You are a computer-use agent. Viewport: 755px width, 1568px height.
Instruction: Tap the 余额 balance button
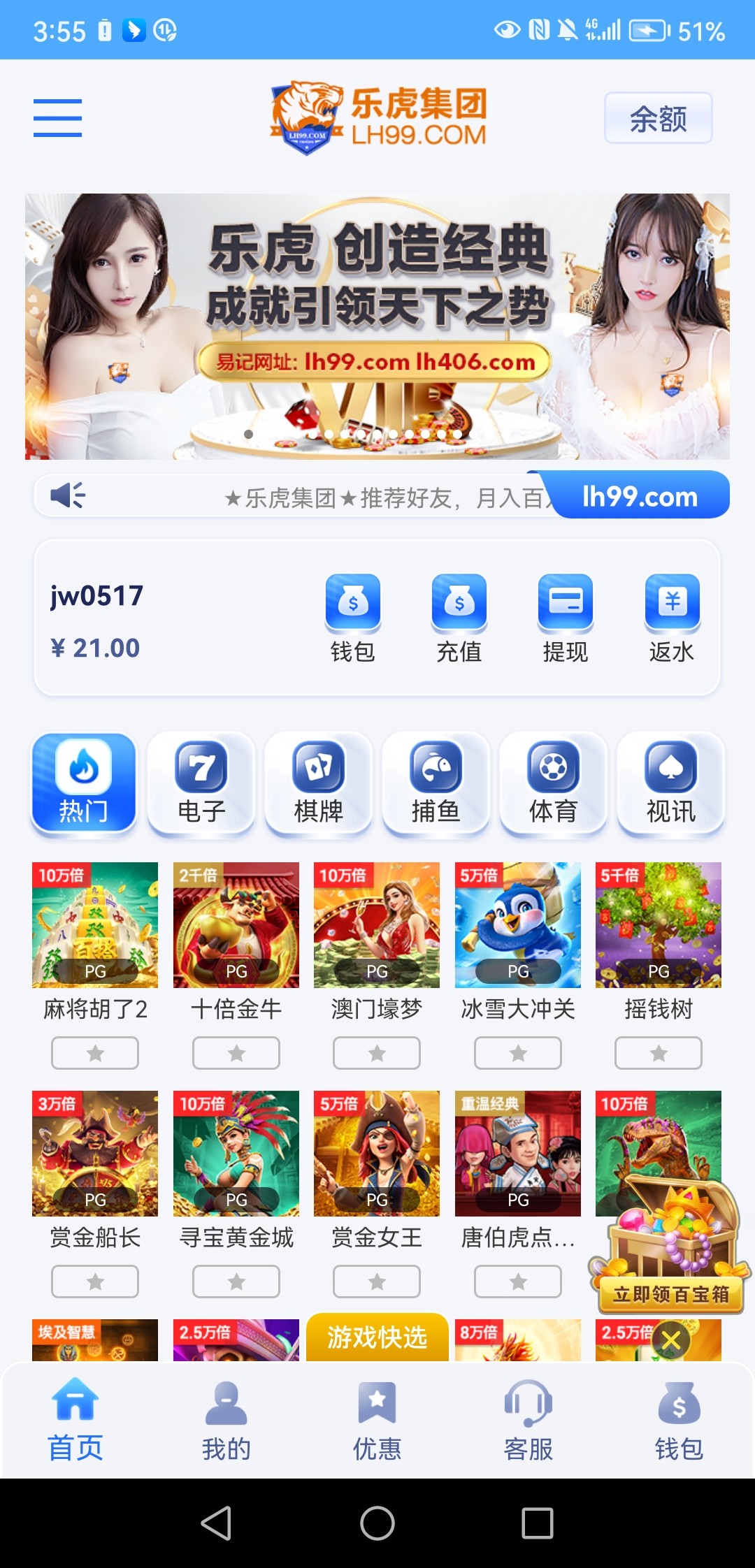(x=658, y=118)
